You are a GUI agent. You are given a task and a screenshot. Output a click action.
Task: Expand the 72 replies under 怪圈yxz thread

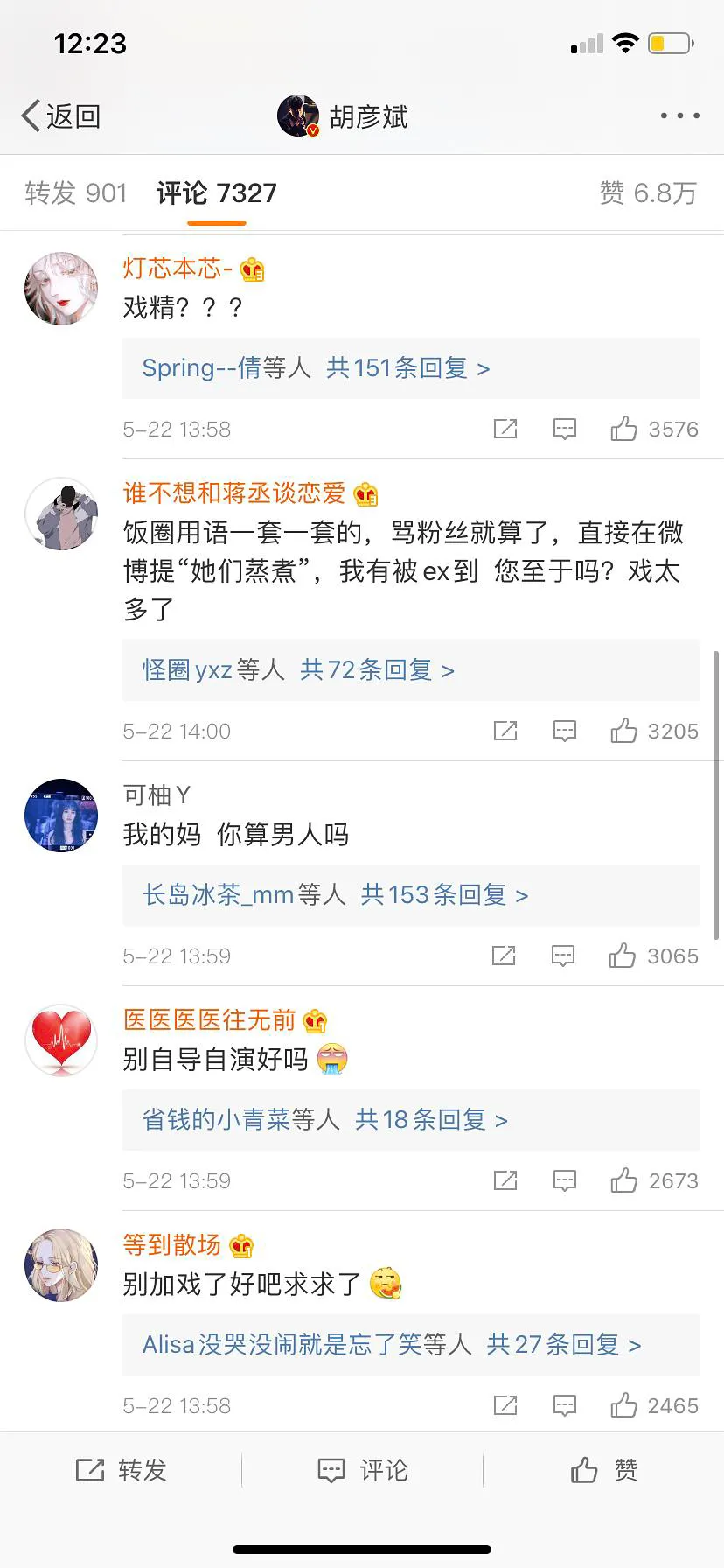(x=297, y=669)
